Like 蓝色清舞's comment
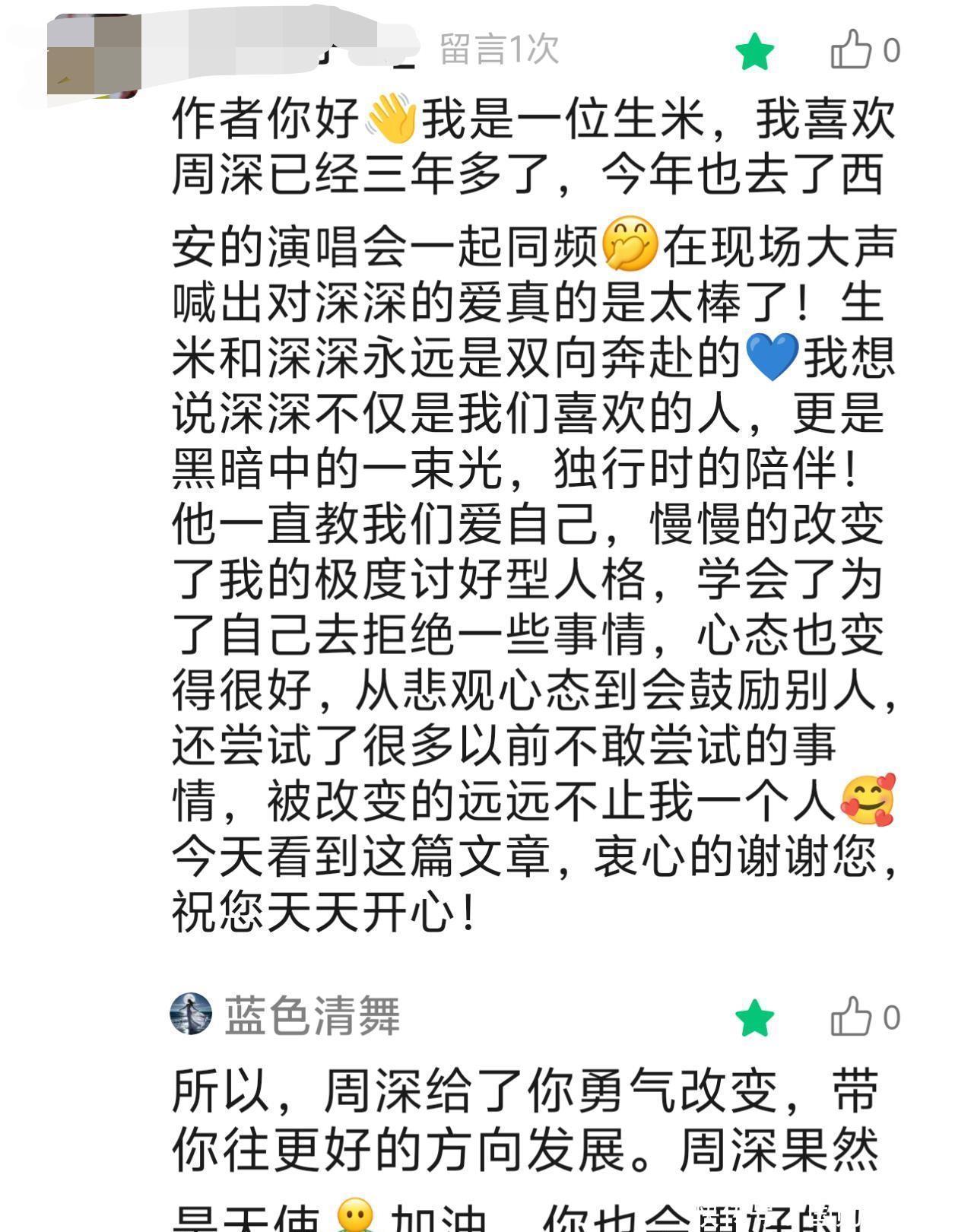The width and height of the screenshot is (955, 1232). point(851,1017)
